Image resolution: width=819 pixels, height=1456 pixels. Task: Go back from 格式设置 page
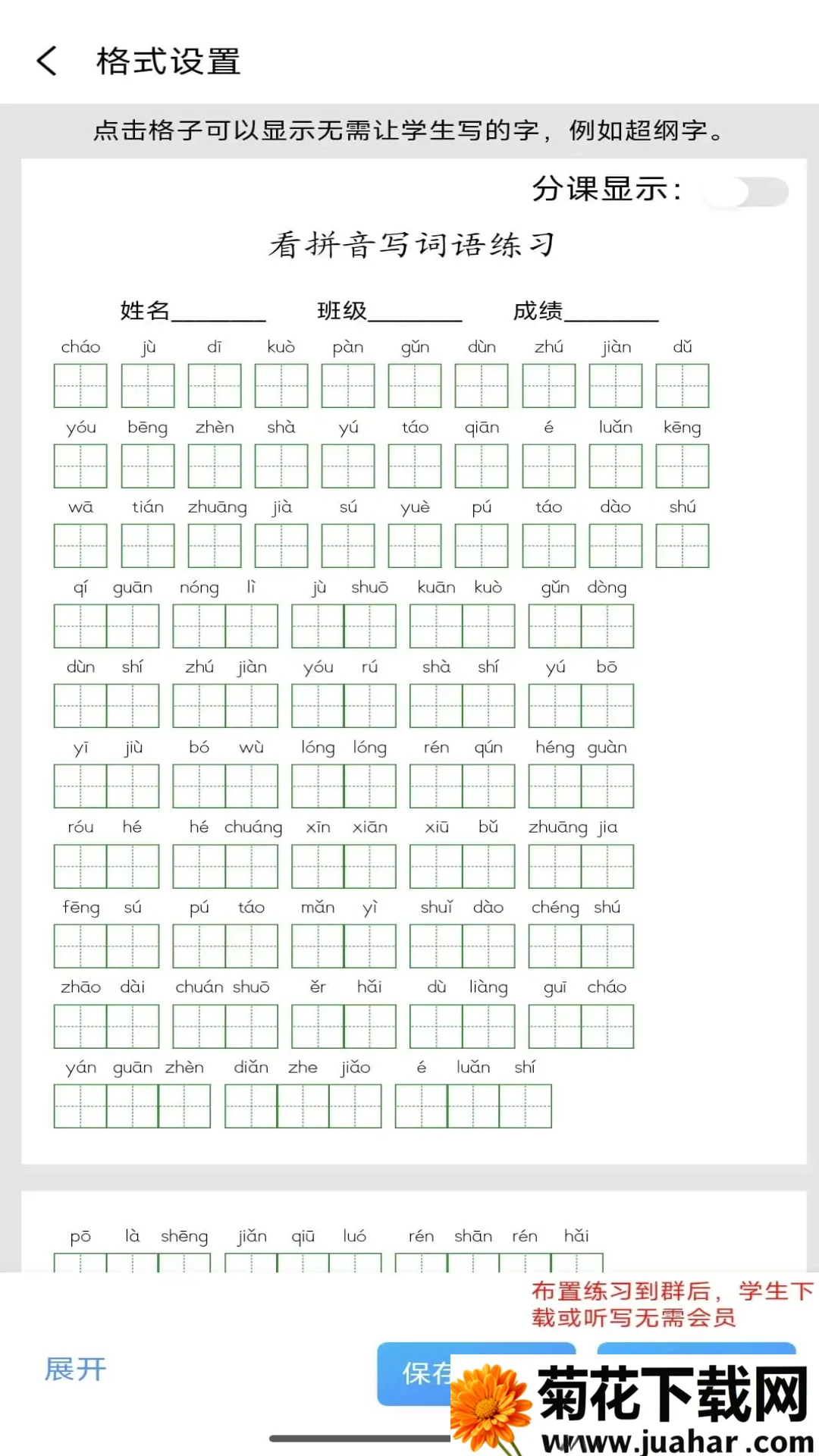click(47, 61)
